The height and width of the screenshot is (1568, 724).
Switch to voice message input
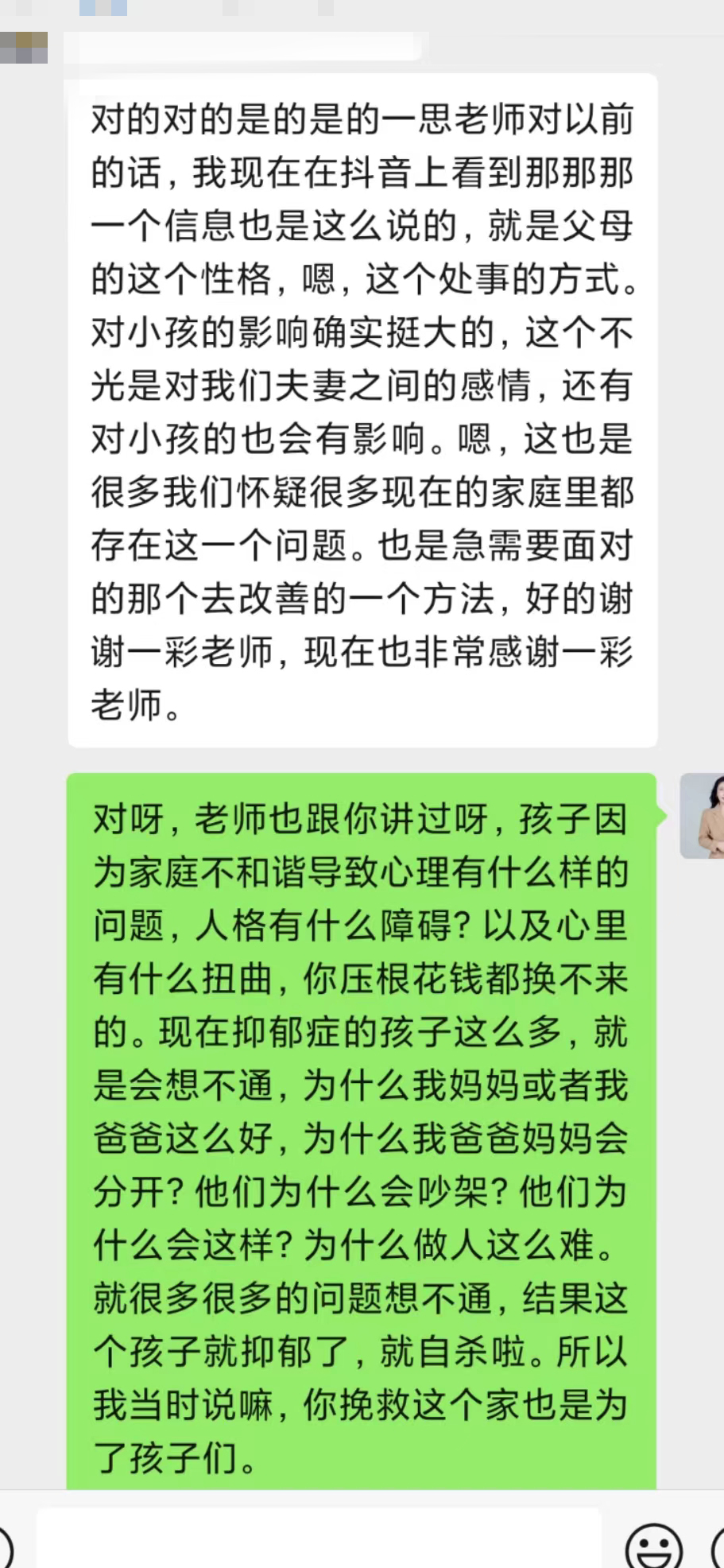pyautogui.click(x=5, y=1547)
